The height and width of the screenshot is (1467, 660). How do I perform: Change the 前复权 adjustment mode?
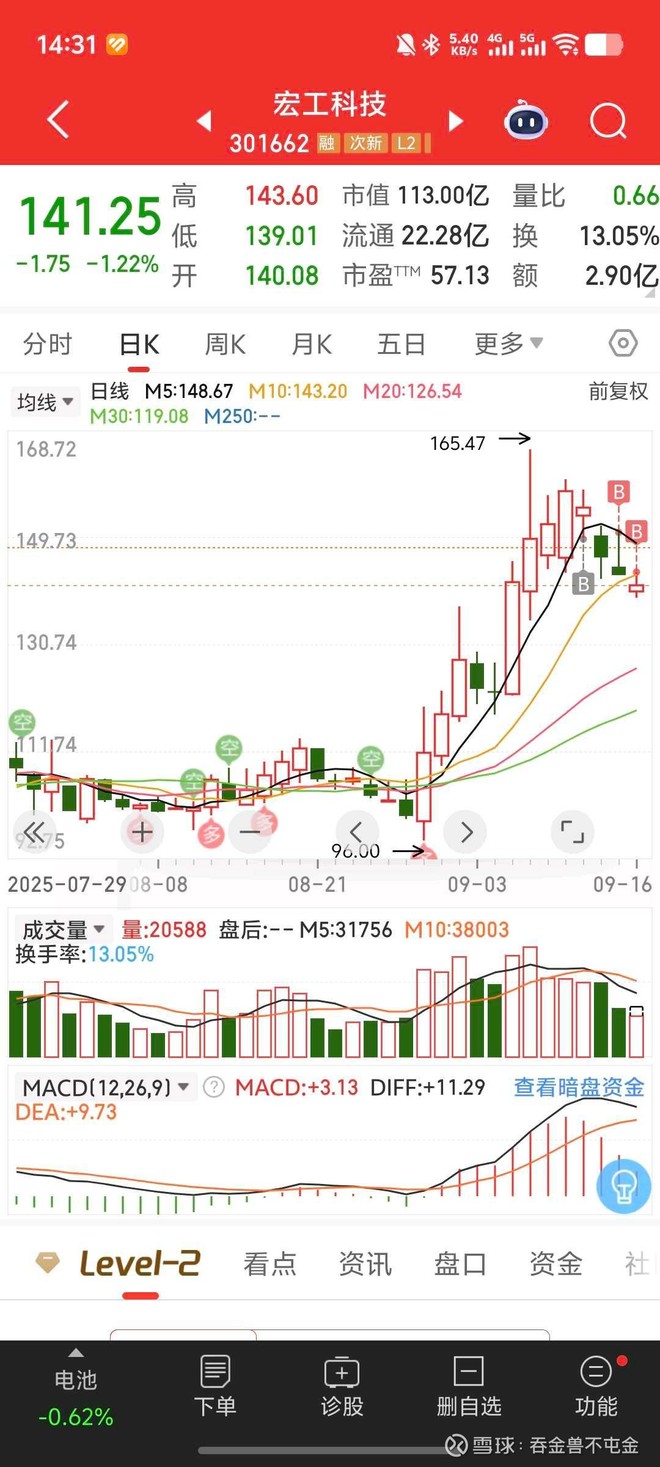[x=618, y=392]
